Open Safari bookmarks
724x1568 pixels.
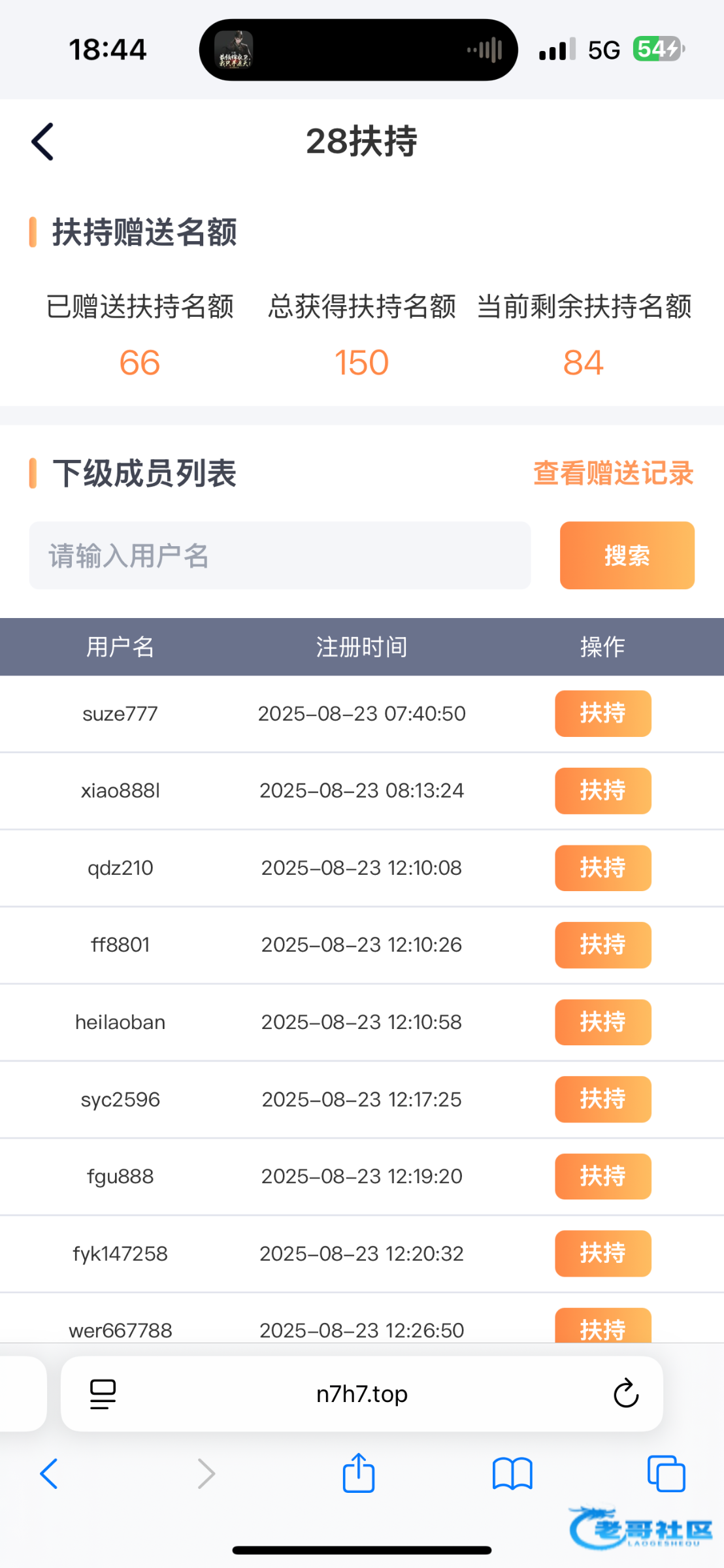pos(512,1474)
